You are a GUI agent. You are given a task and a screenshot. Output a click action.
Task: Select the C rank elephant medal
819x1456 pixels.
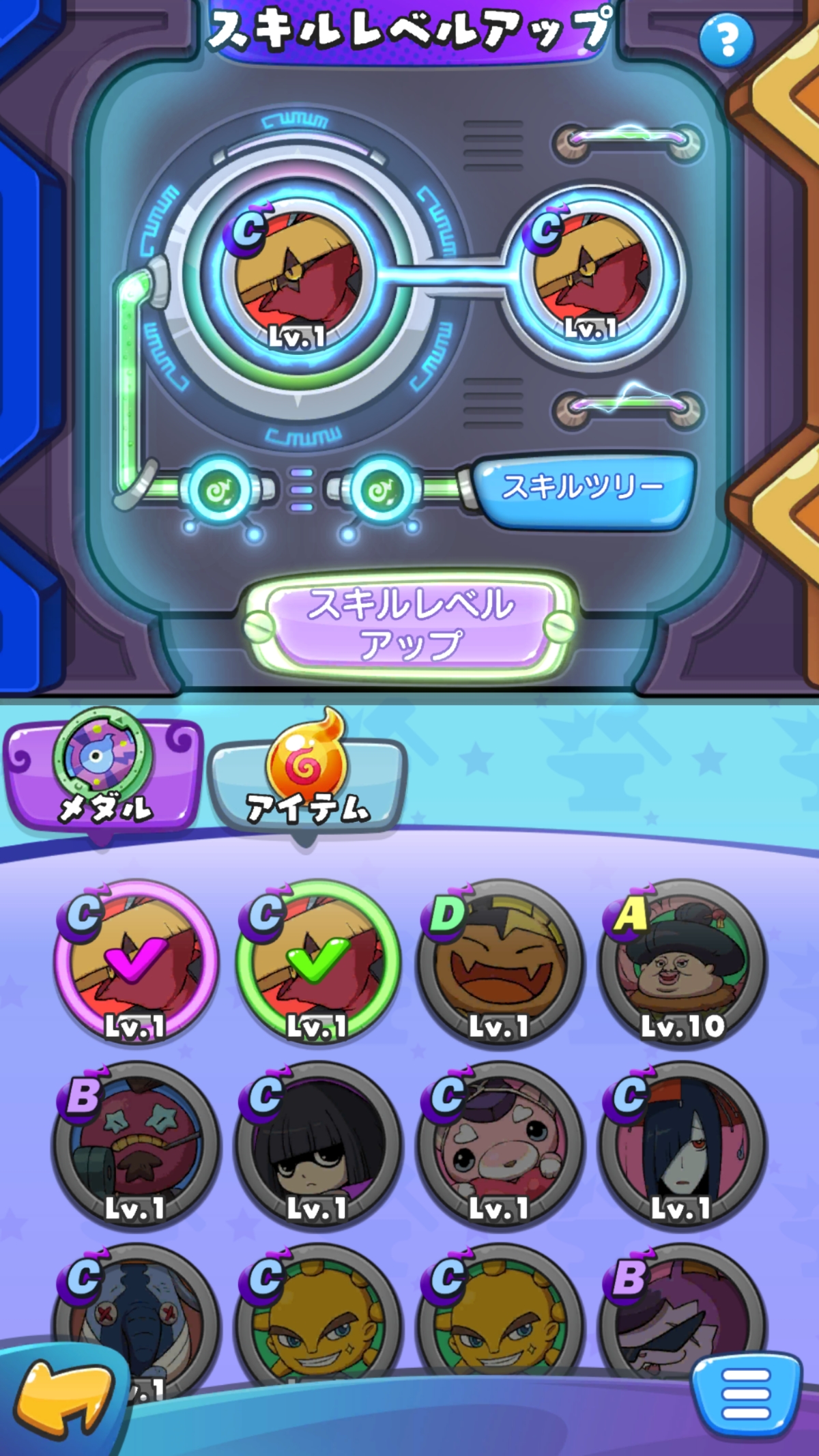tap(135, 1317)
